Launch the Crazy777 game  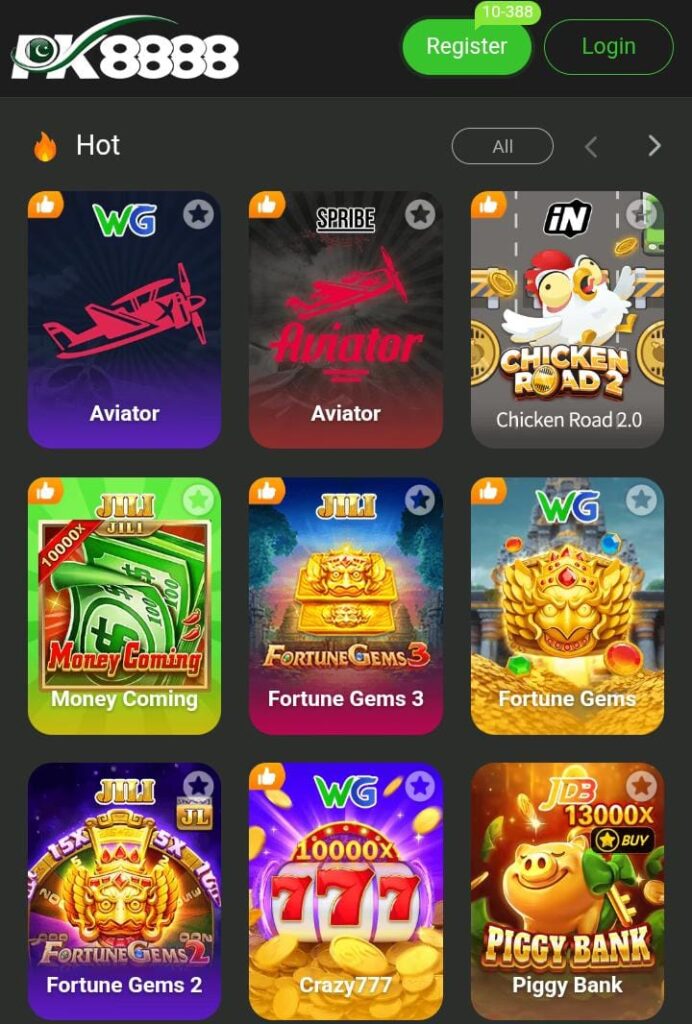pos(345,892)
